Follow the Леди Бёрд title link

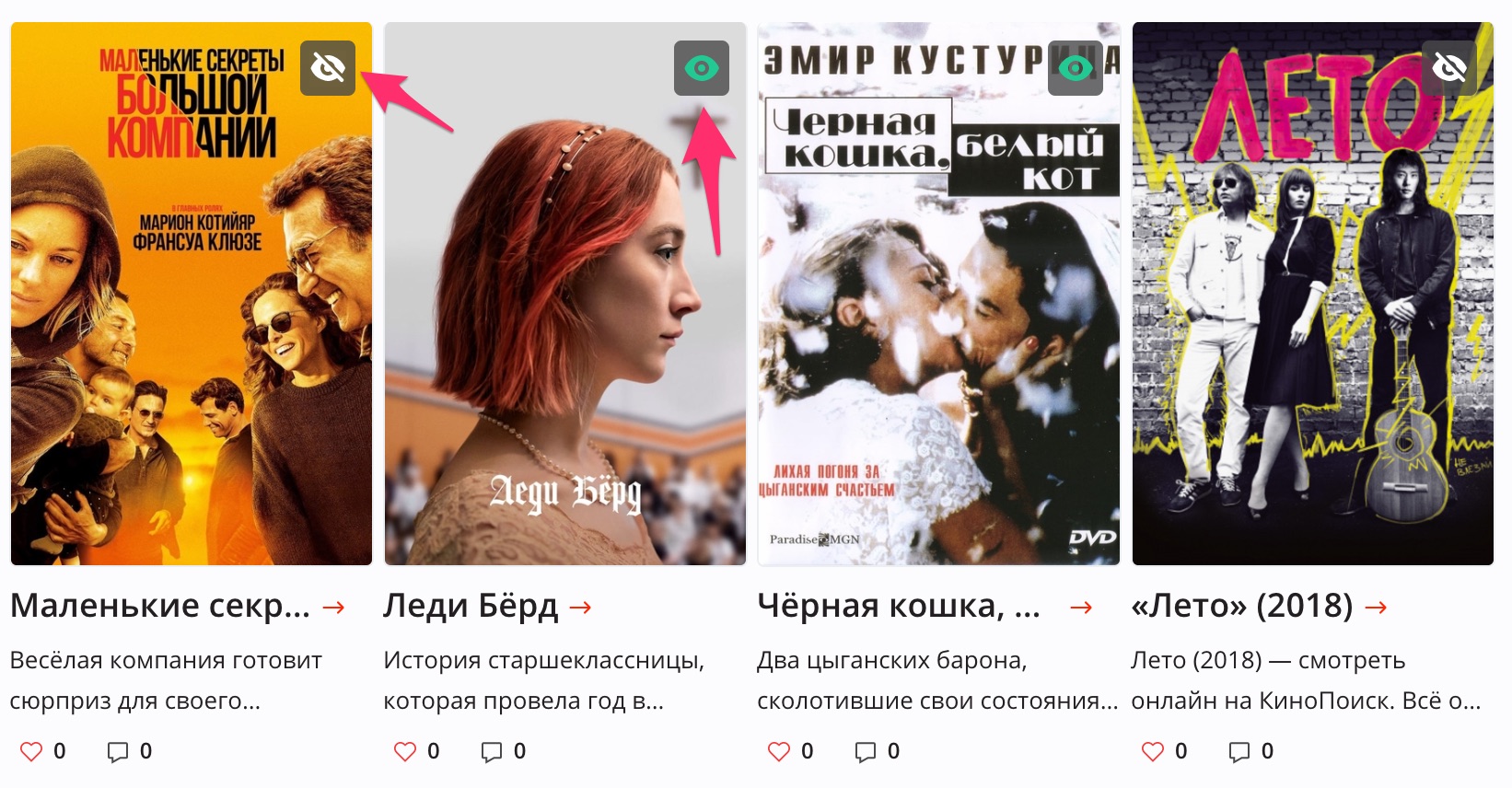point(471,606)
